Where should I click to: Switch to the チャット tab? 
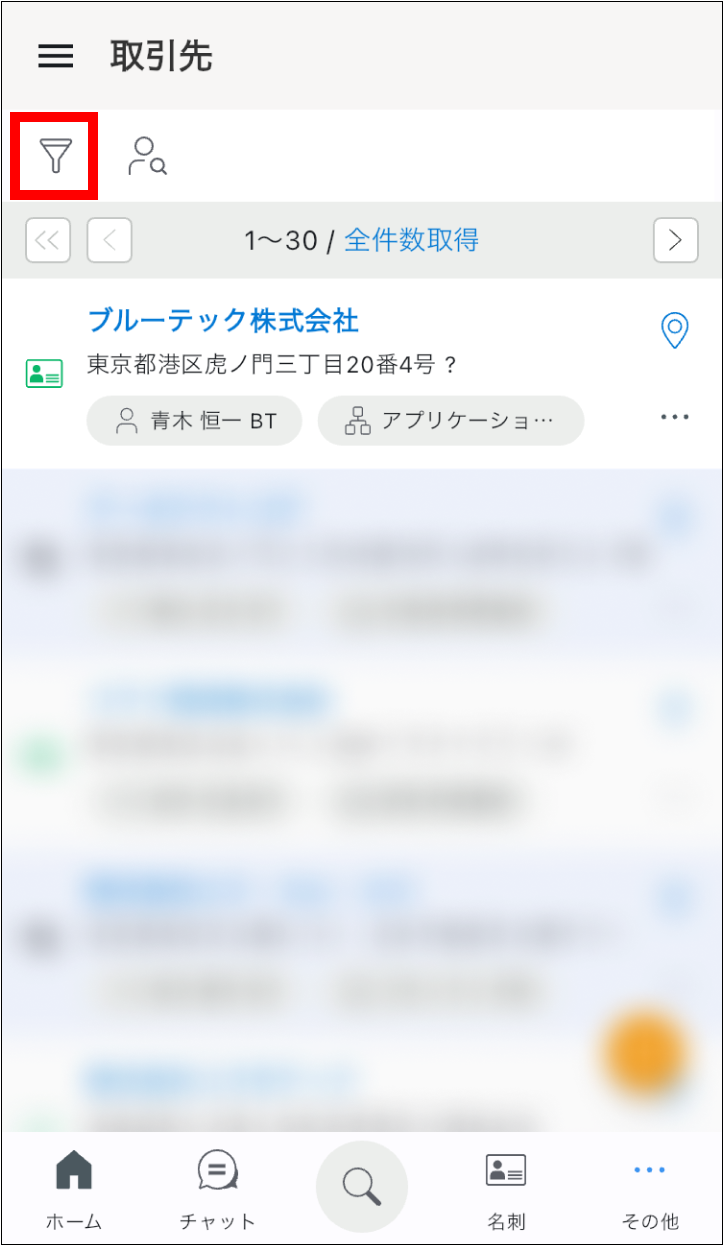(x=217, y=1188)
